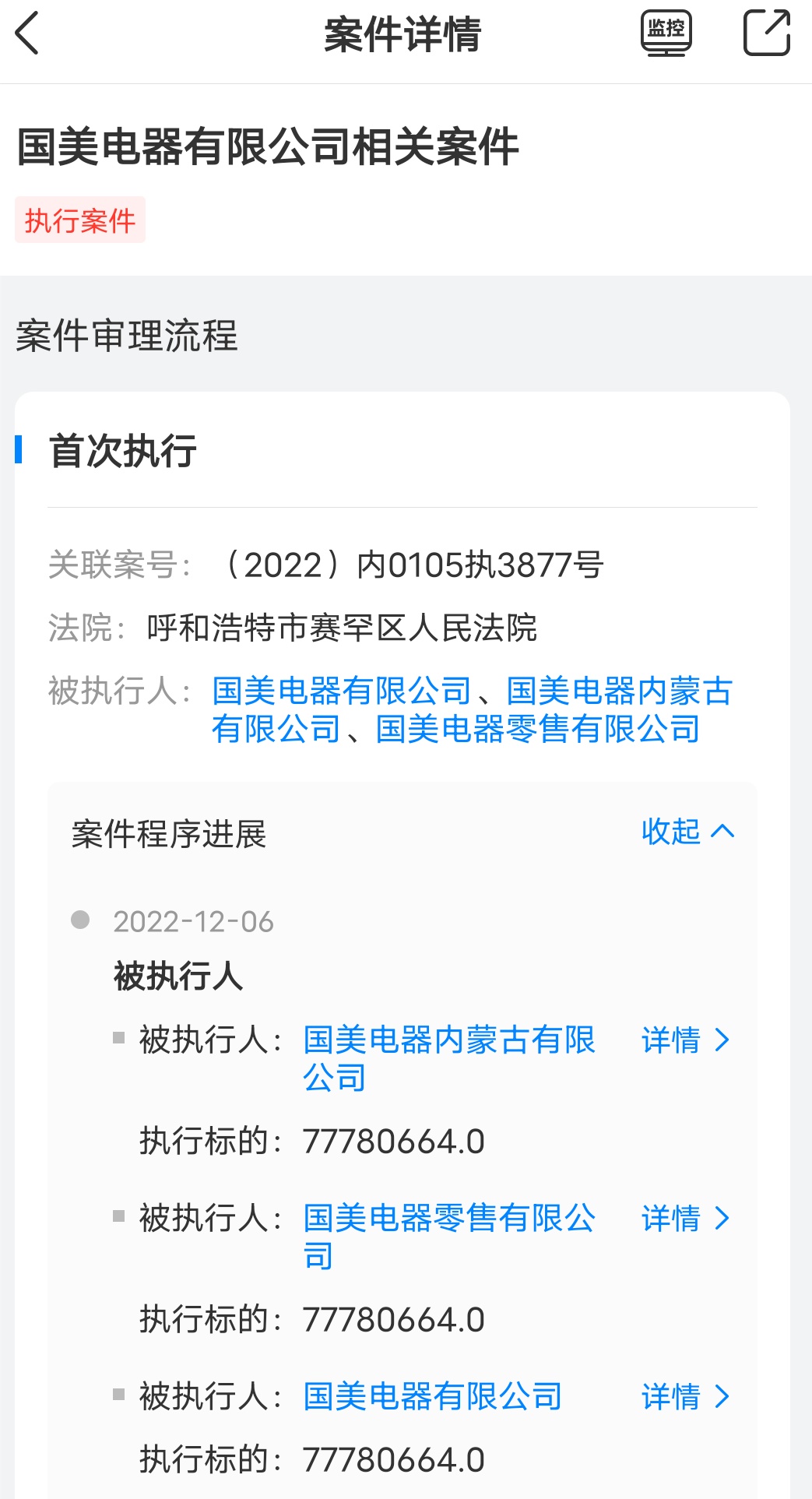Open 国美电器有限公司 link in header 被执行人 field
The height and width of the screenshot is (1499, 812).
[x=342, y=691]
